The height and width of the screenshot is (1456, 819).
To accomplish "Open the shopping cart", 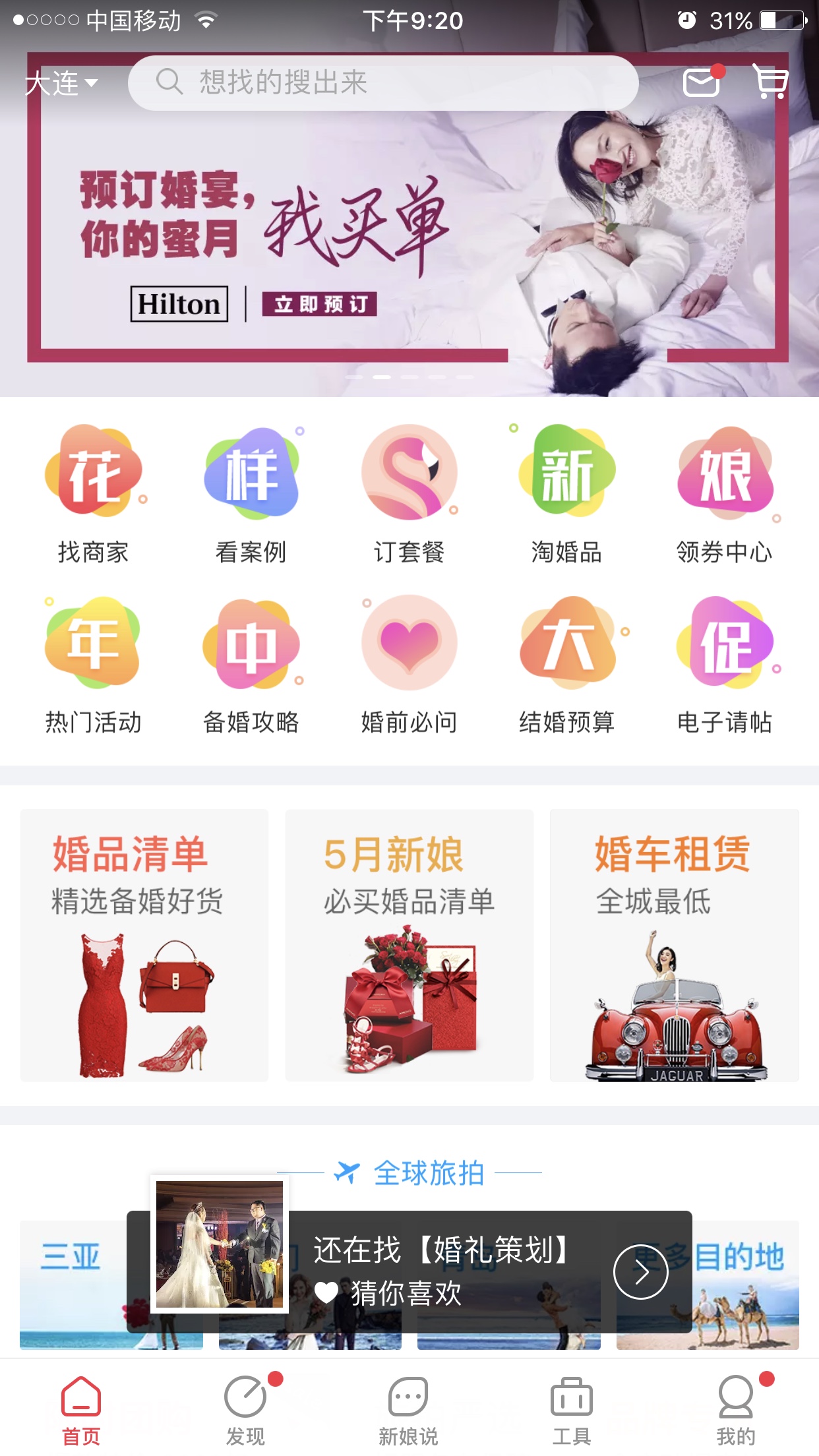I will pyautogui.click(x=770, y=82).
